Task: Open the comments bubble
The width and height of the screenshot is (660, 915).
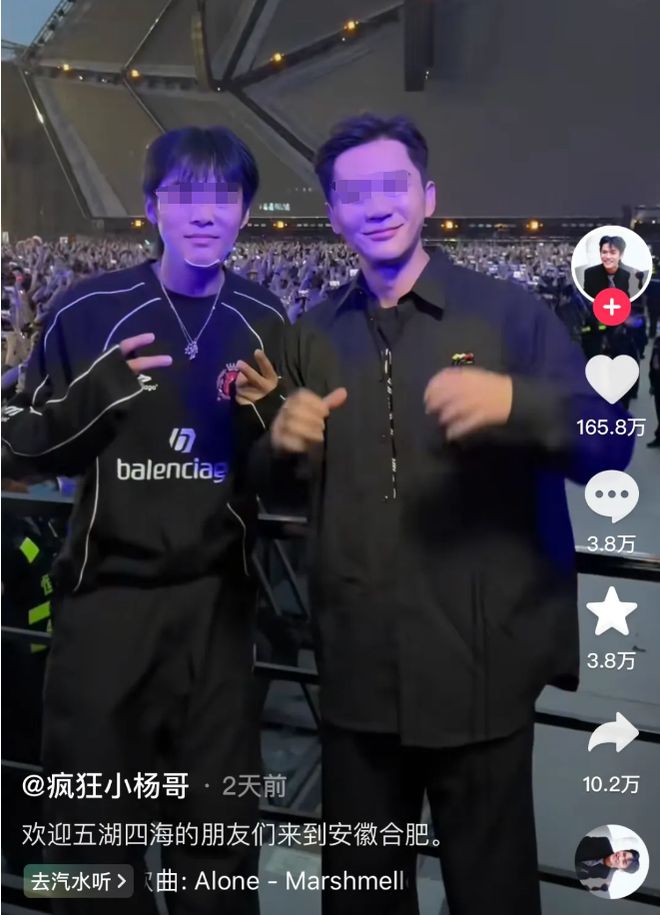Action: click(611, 496)
